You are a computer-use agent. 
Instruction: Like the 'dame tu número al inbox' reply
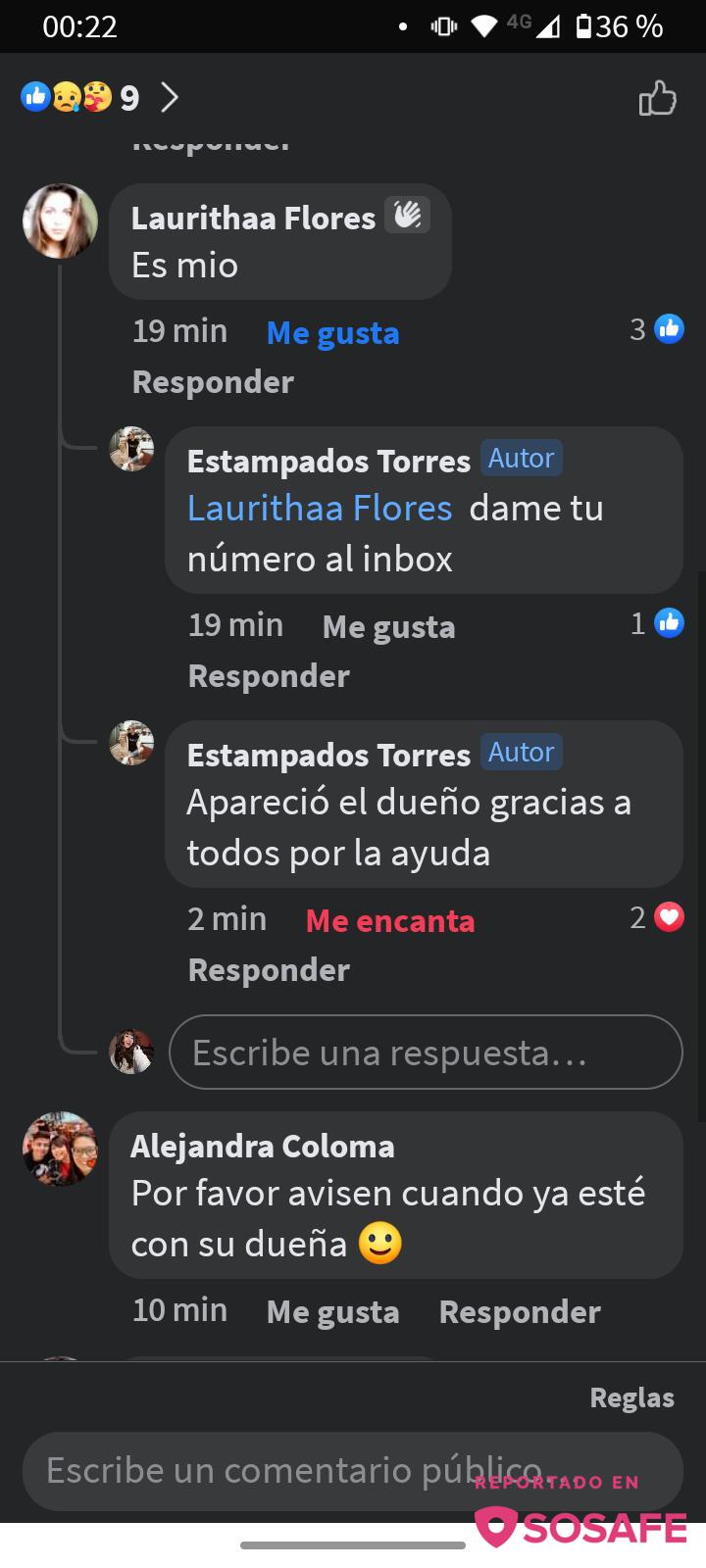coord(388,627)
